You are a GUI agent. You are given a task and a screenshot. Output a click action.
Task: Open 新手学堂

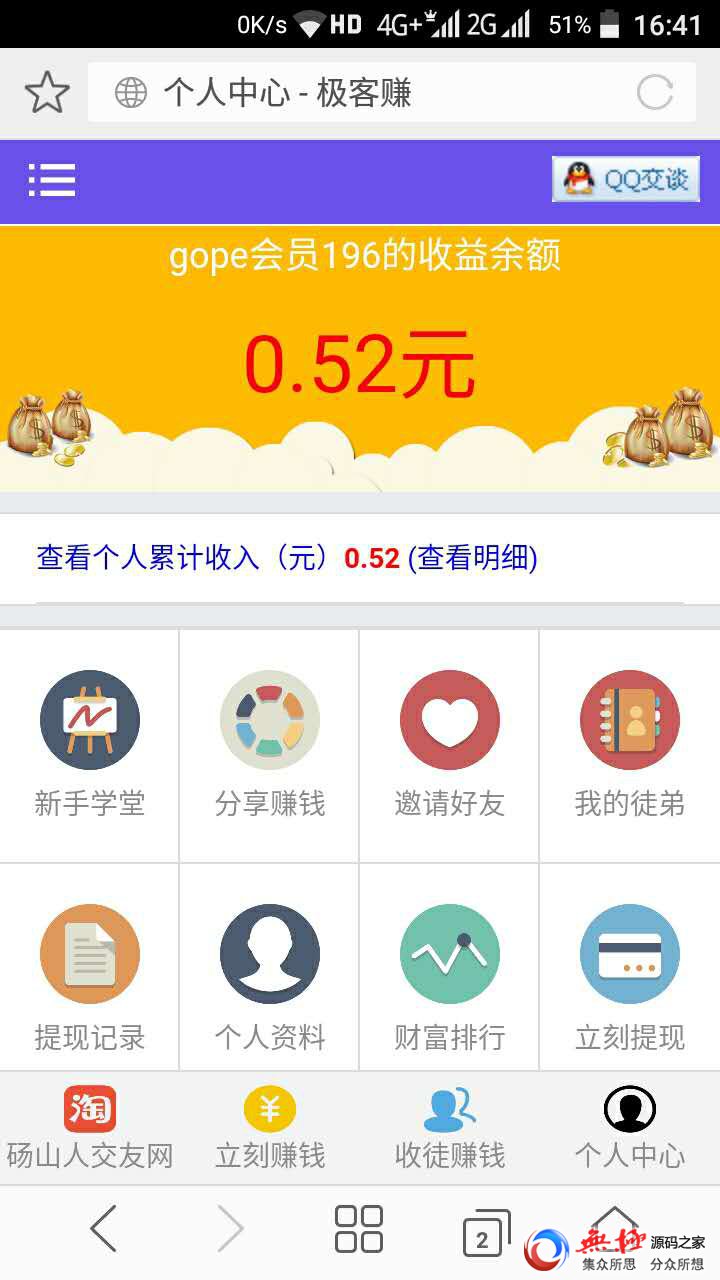tap(90, 744)
